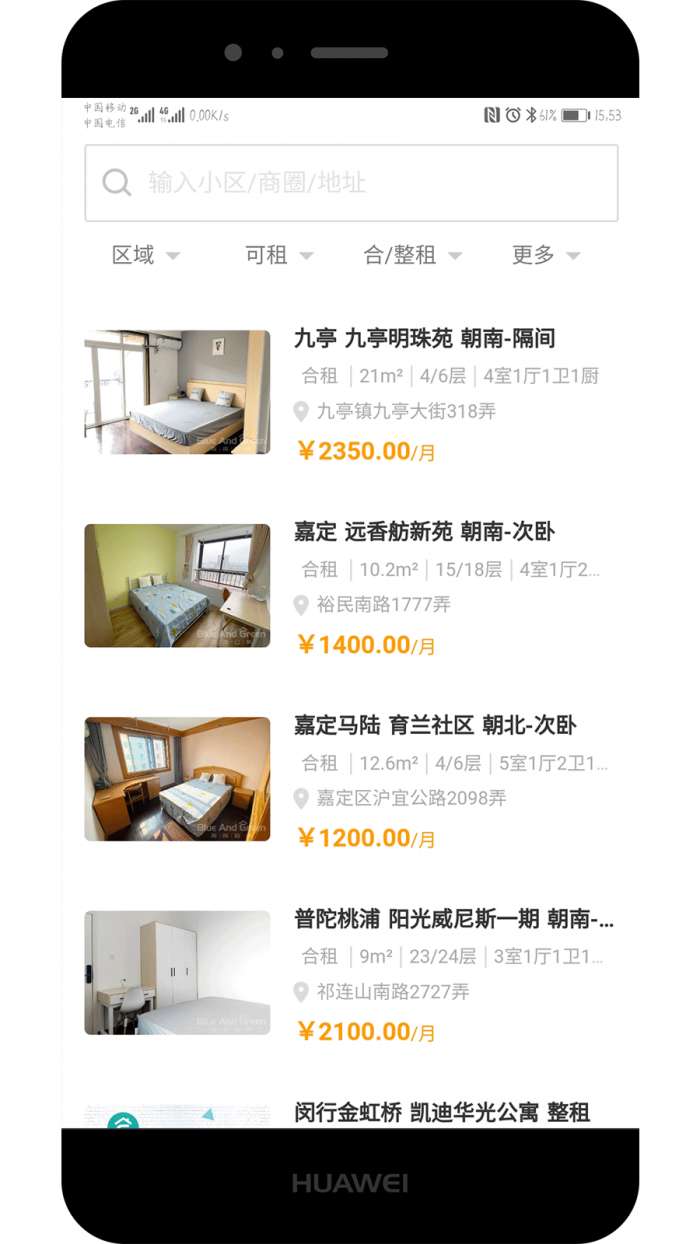View the 嘉定 远香舫新苑 listing

point(424,532)
